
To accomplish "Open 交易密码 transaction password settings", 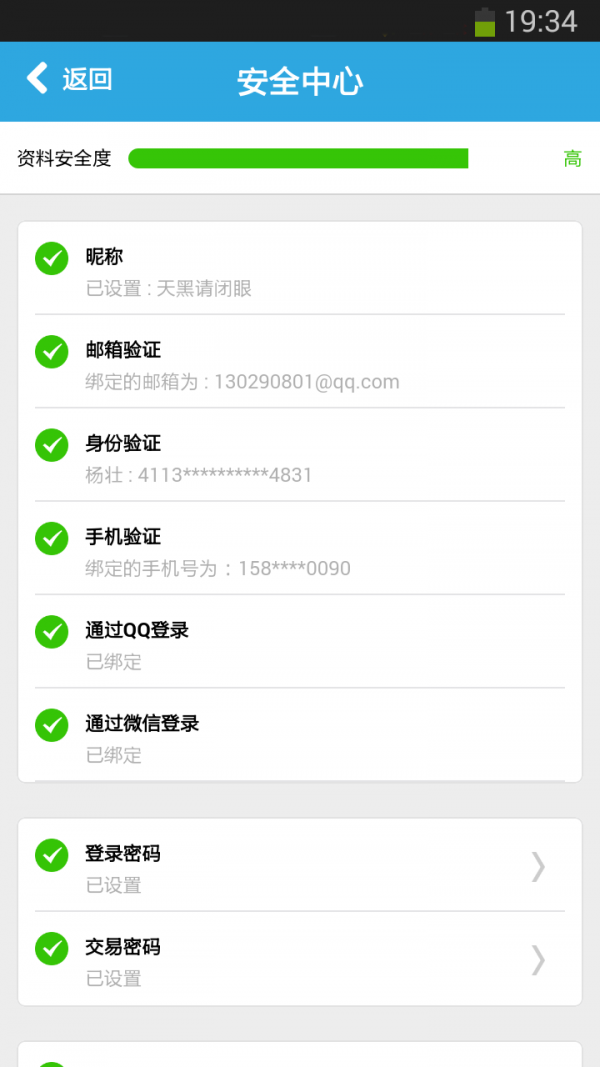I will (x=300, y=959).
